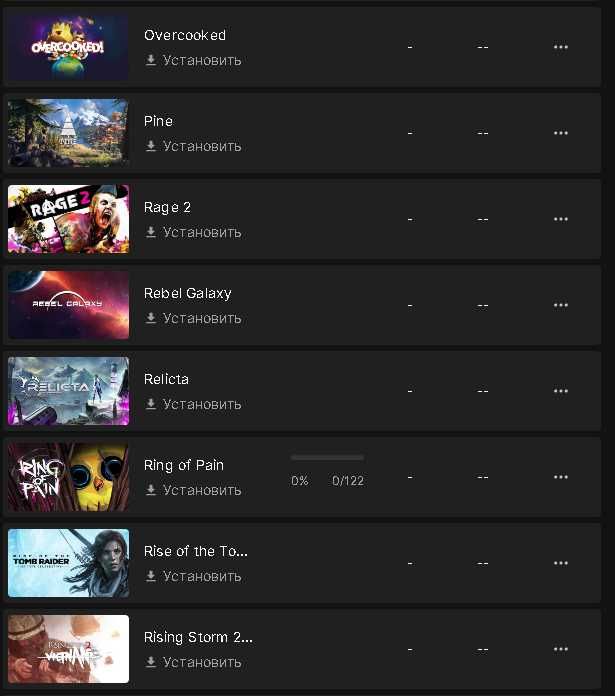
Task: Tap Установить under Rebel Galaxy
Action: coord(194,318)
